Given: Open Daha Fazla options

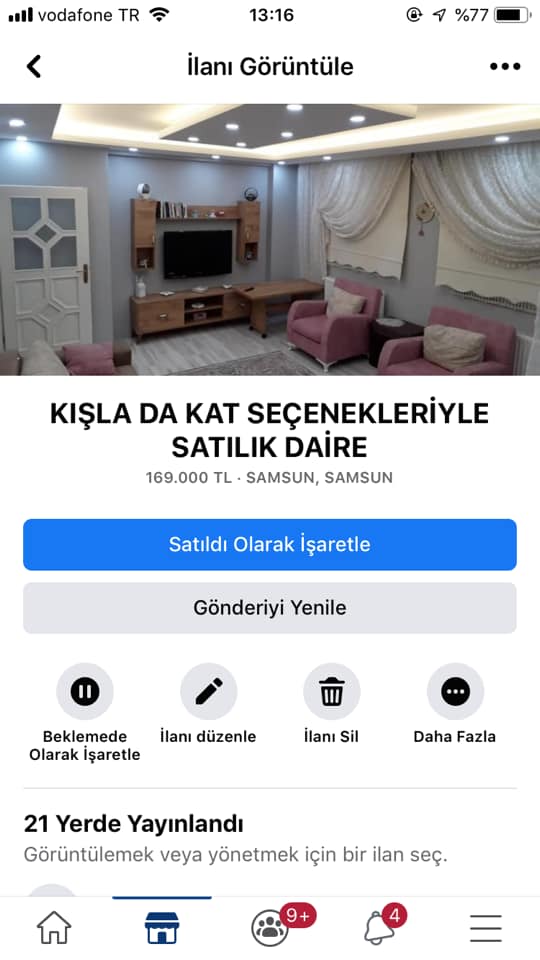Looking at the screenshot, I should (456, 692).
